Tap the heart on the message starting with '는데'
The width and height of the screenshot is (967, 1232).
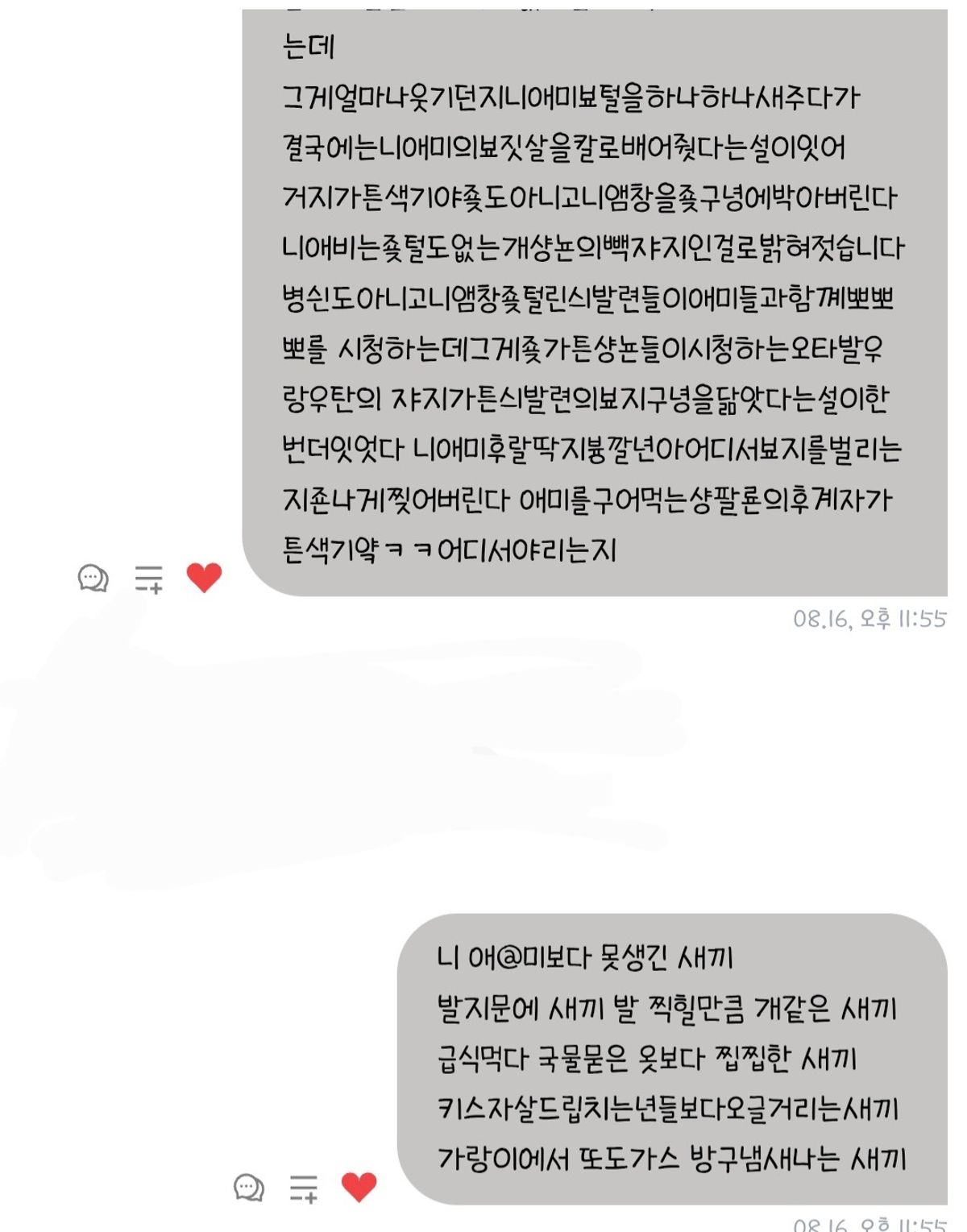204,577
